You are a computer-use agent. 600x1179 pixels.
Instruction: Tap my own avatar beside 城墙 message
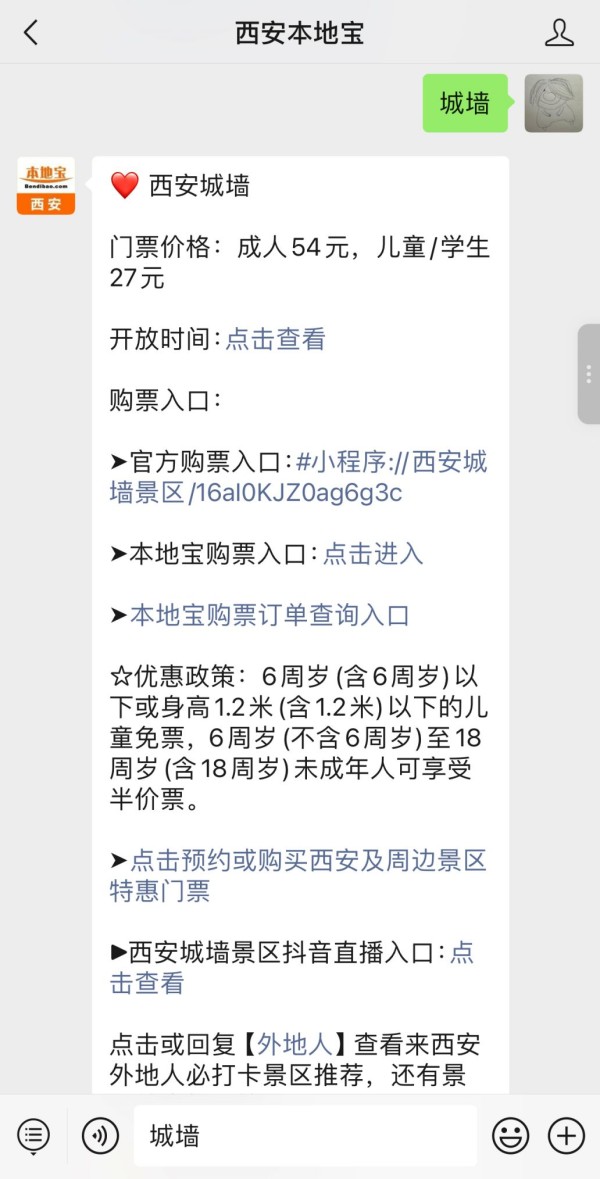click(553, 103)
